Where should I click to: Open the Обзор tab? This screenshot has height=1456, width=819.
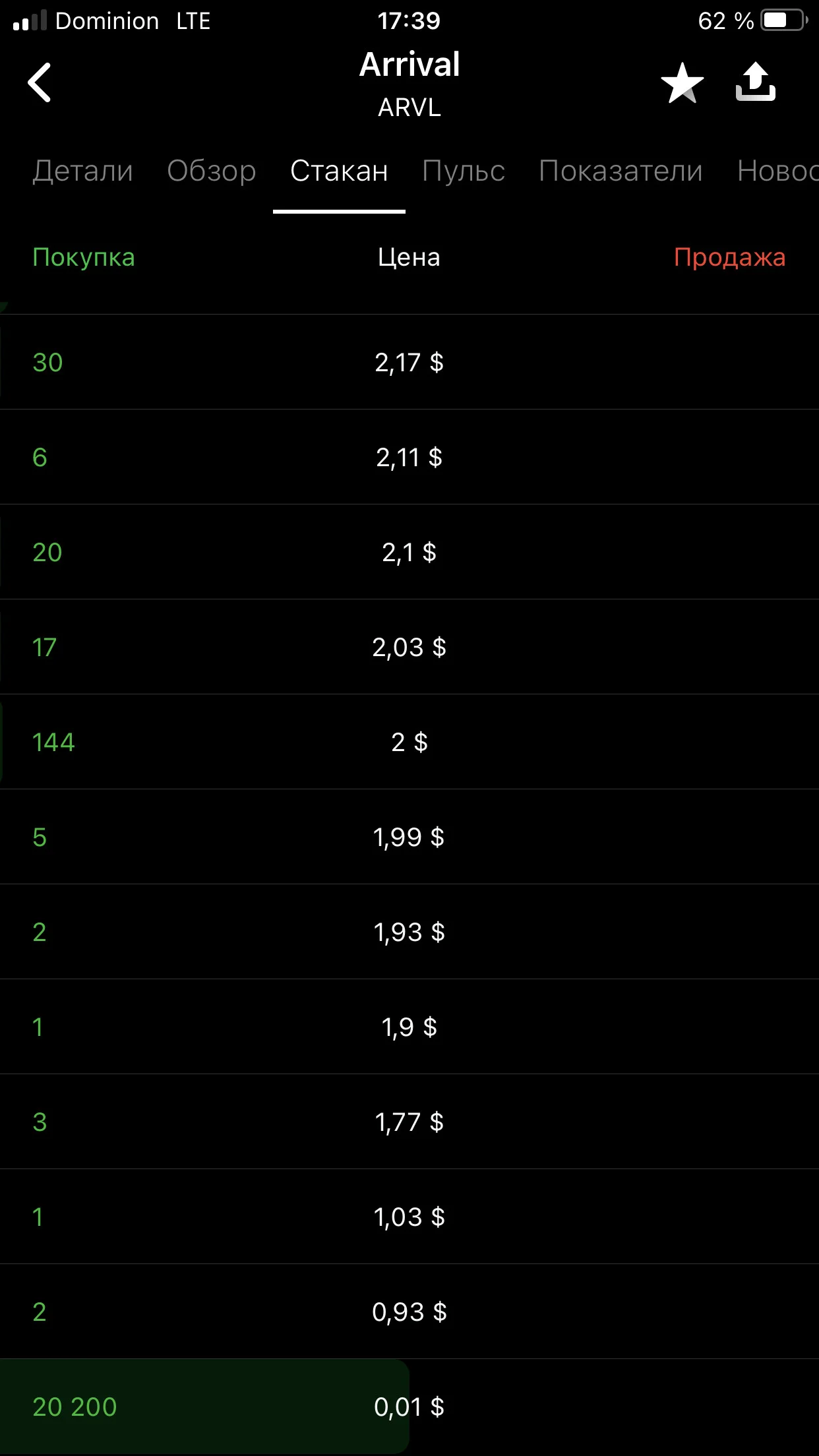(212, 171)
